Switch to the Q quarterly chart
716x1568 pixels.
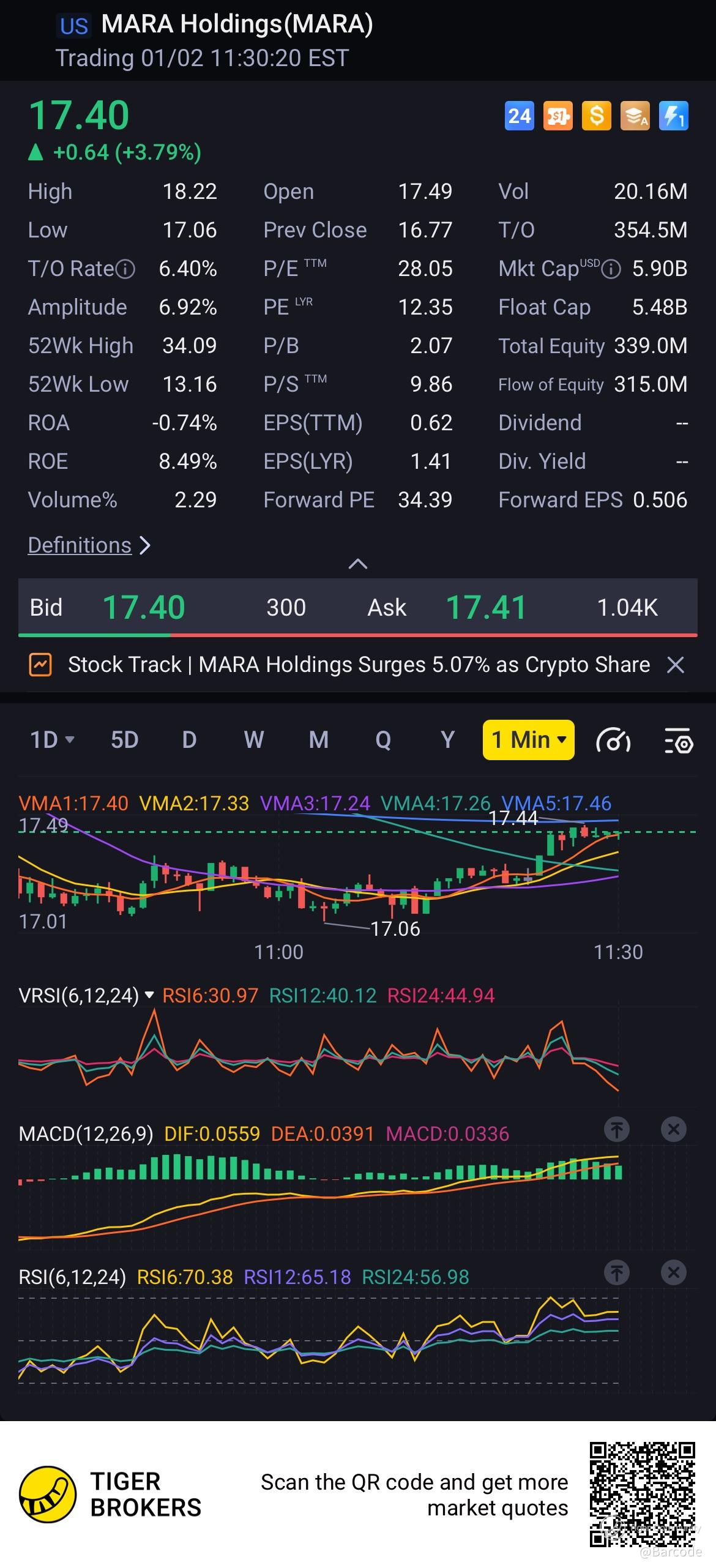383,740
